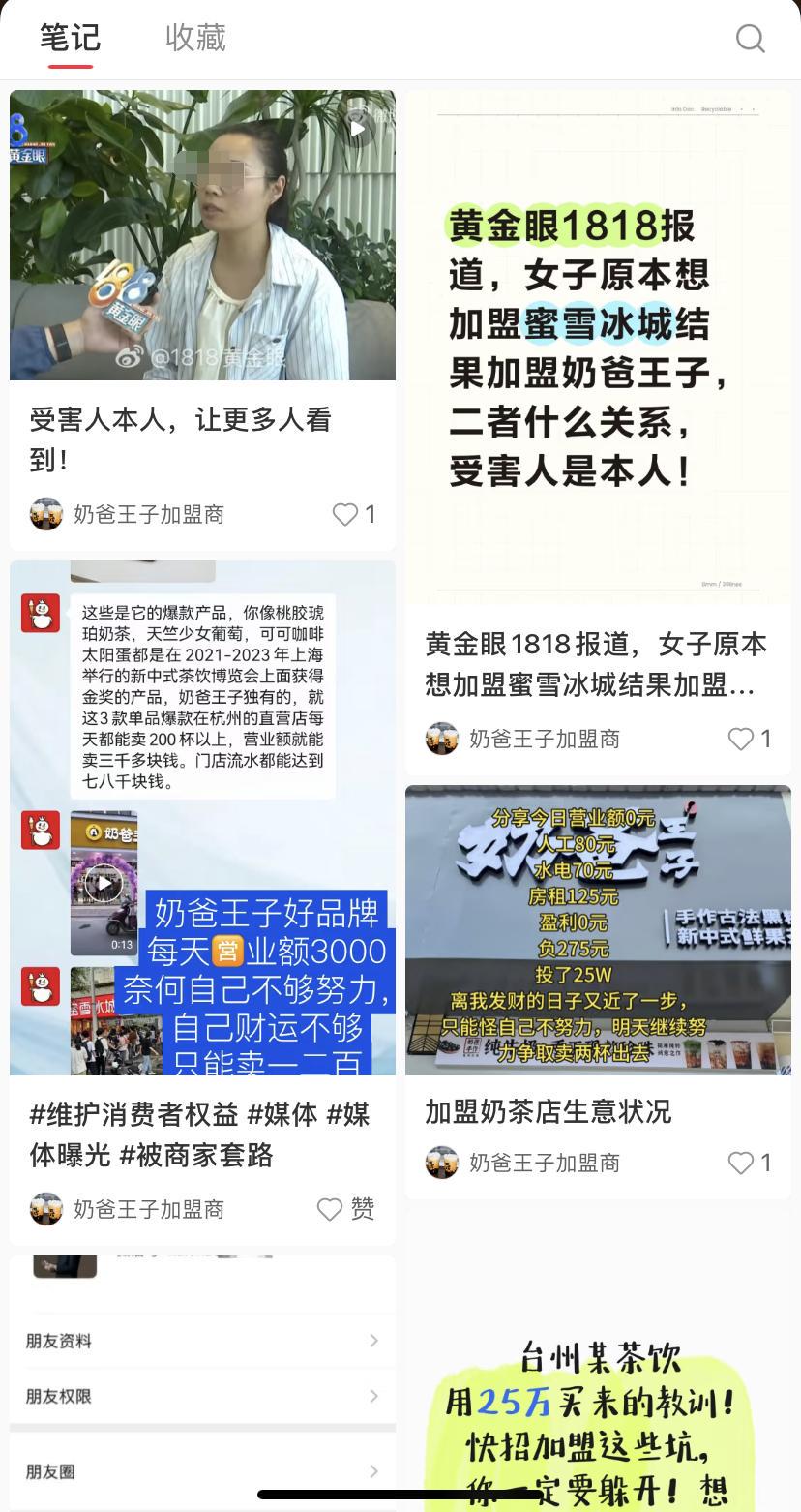Like the 加盟奶茶店生意状况 note
Viewport: 801px width, 1512px height.
tap(741, 1163)
